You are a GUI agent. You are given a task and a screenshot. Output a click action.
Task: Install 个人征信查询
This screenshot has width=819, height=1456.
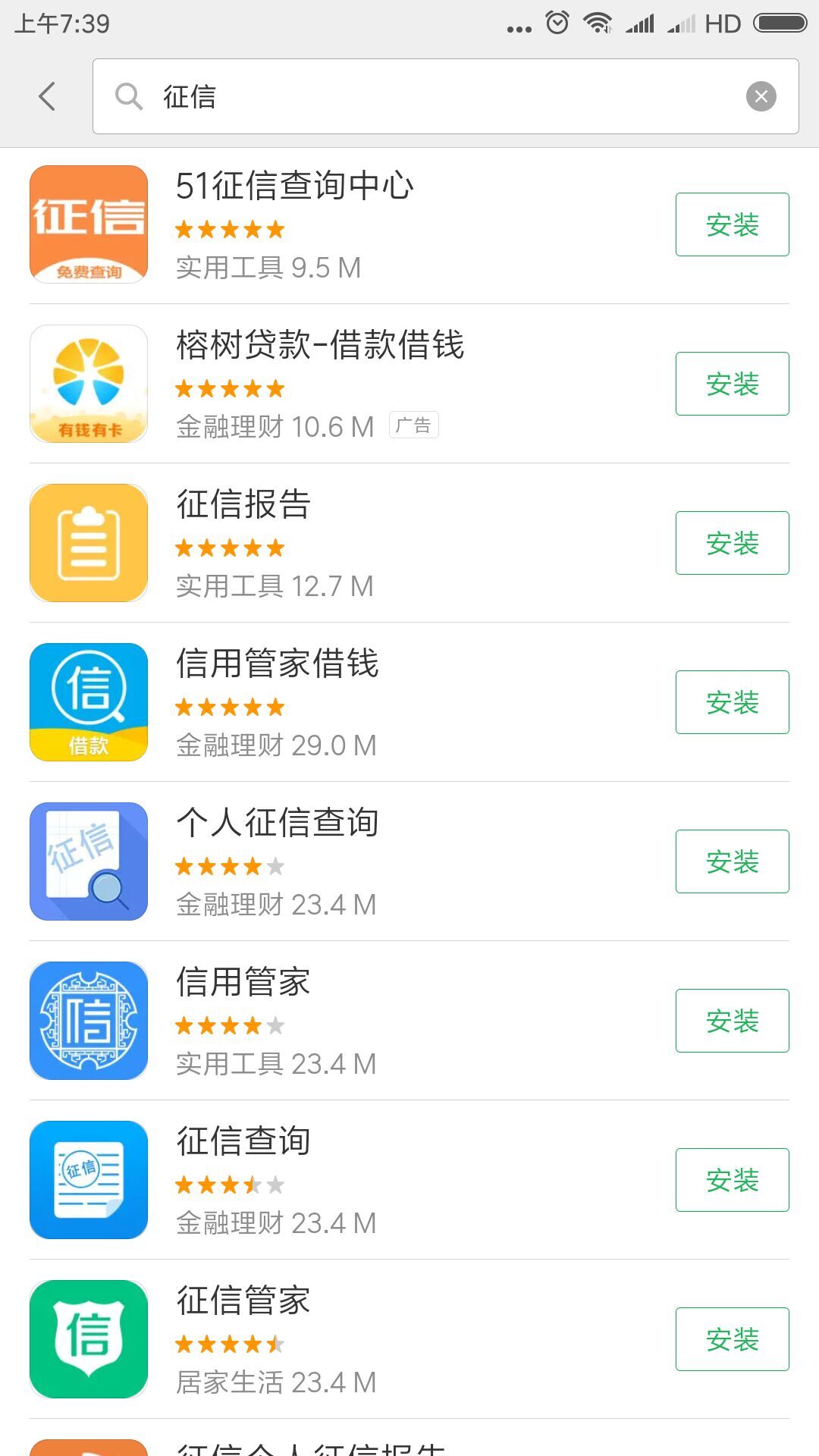tap(732, 861)
